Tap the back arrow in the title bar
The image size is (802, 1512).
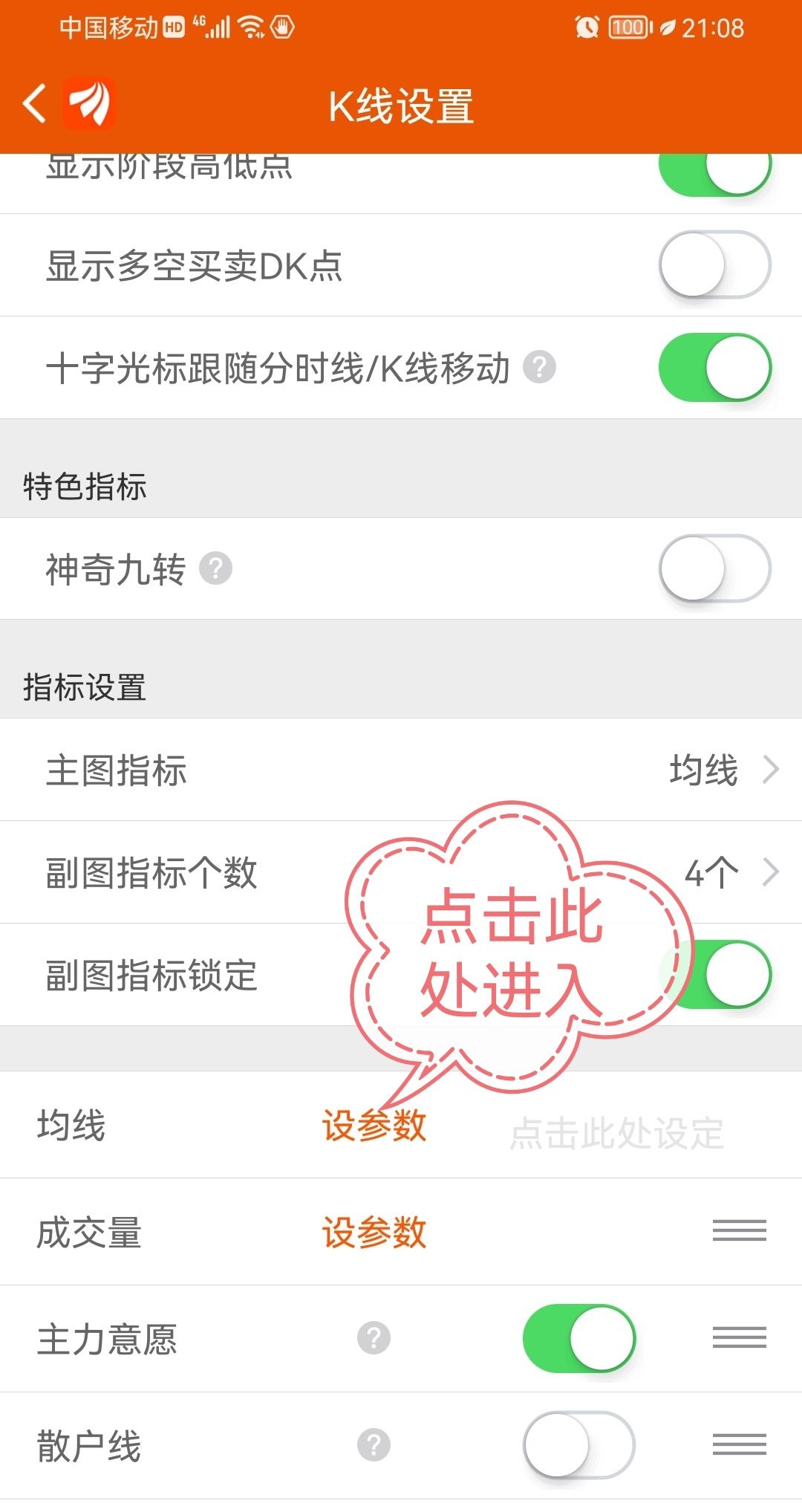coord(33,104)
